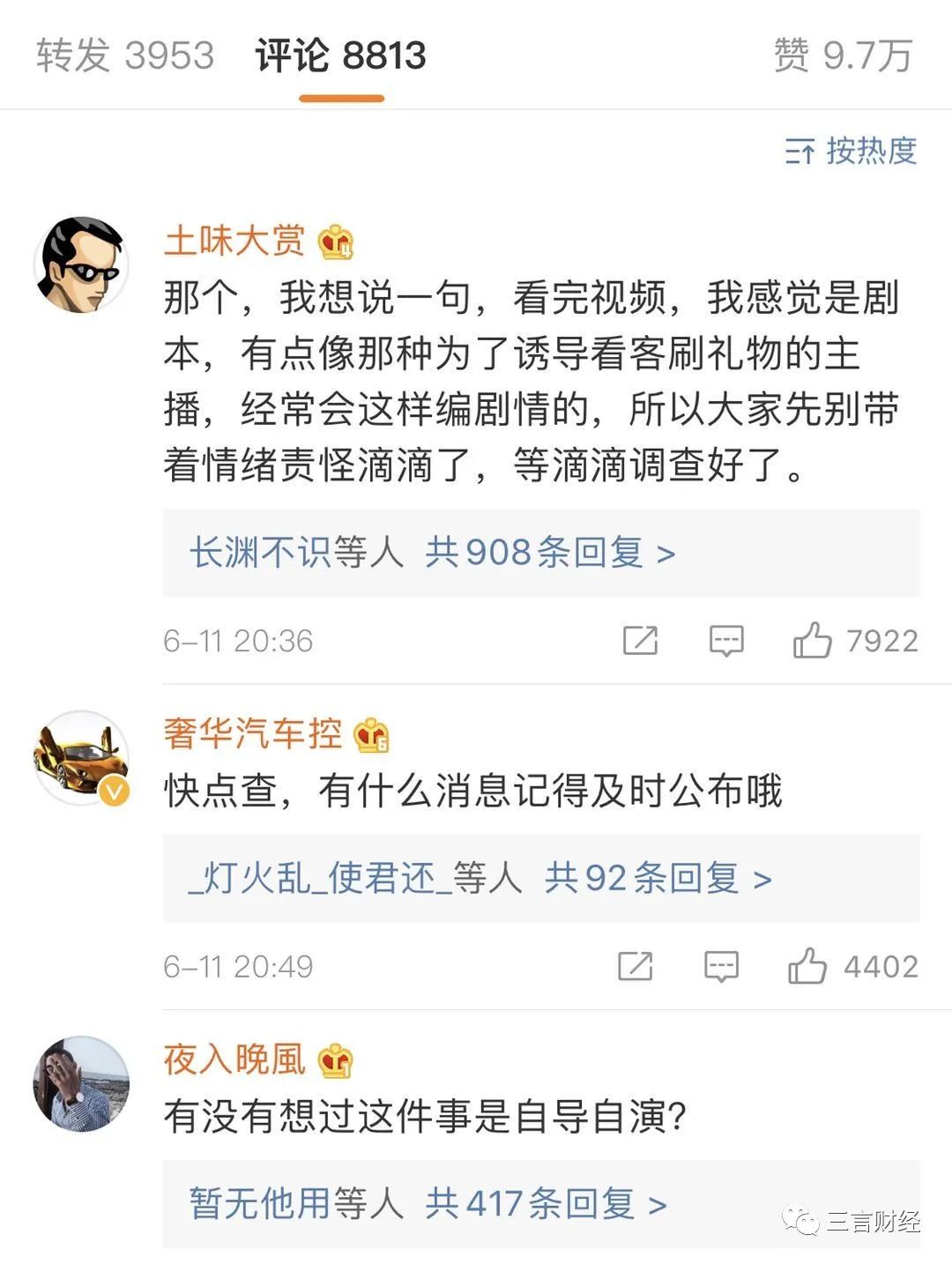952x1264 pixels.
Task: Repost 土味大赏's comment
Action: pos(640,641)
